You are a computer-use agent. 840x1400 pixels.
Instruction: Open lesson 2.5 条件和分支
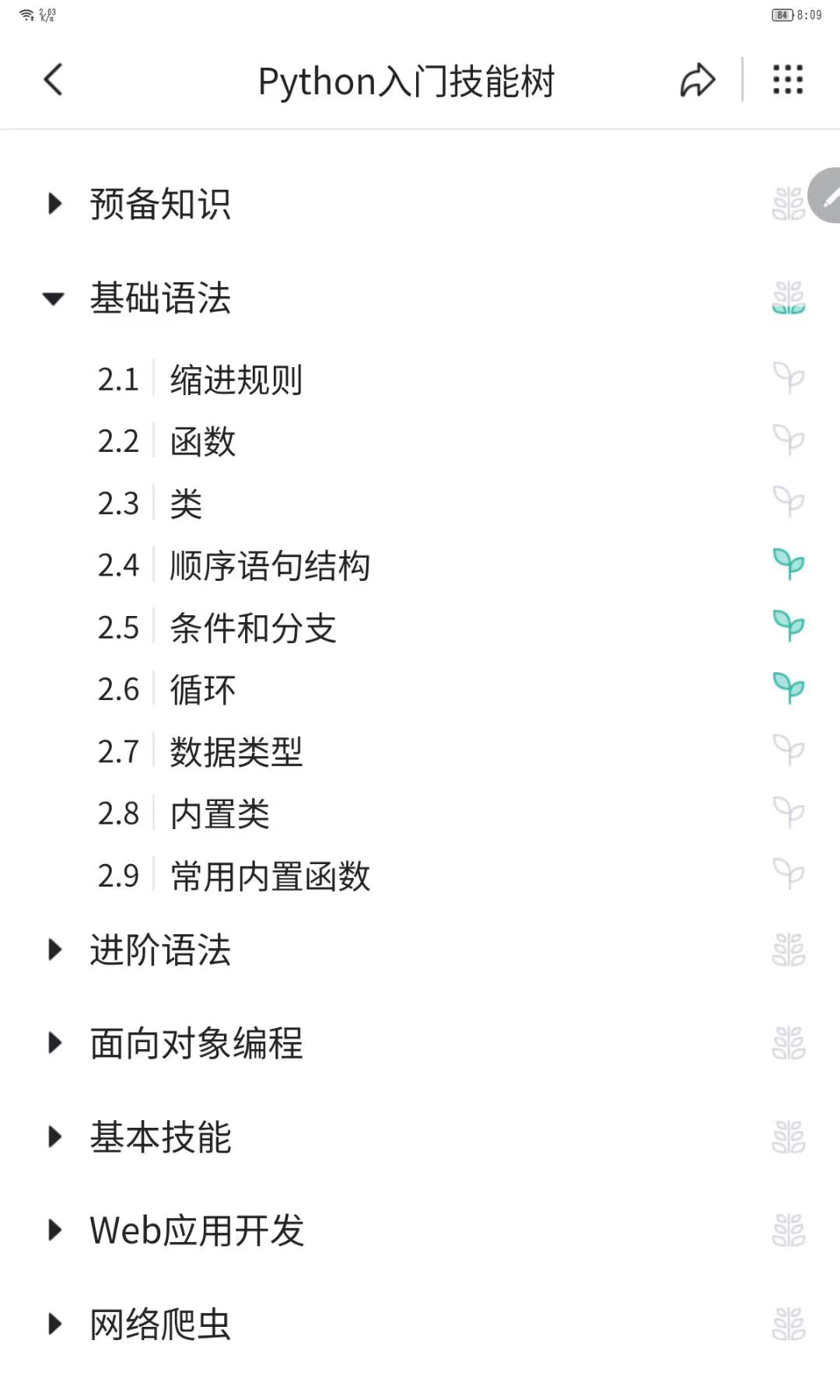[253, 628]
